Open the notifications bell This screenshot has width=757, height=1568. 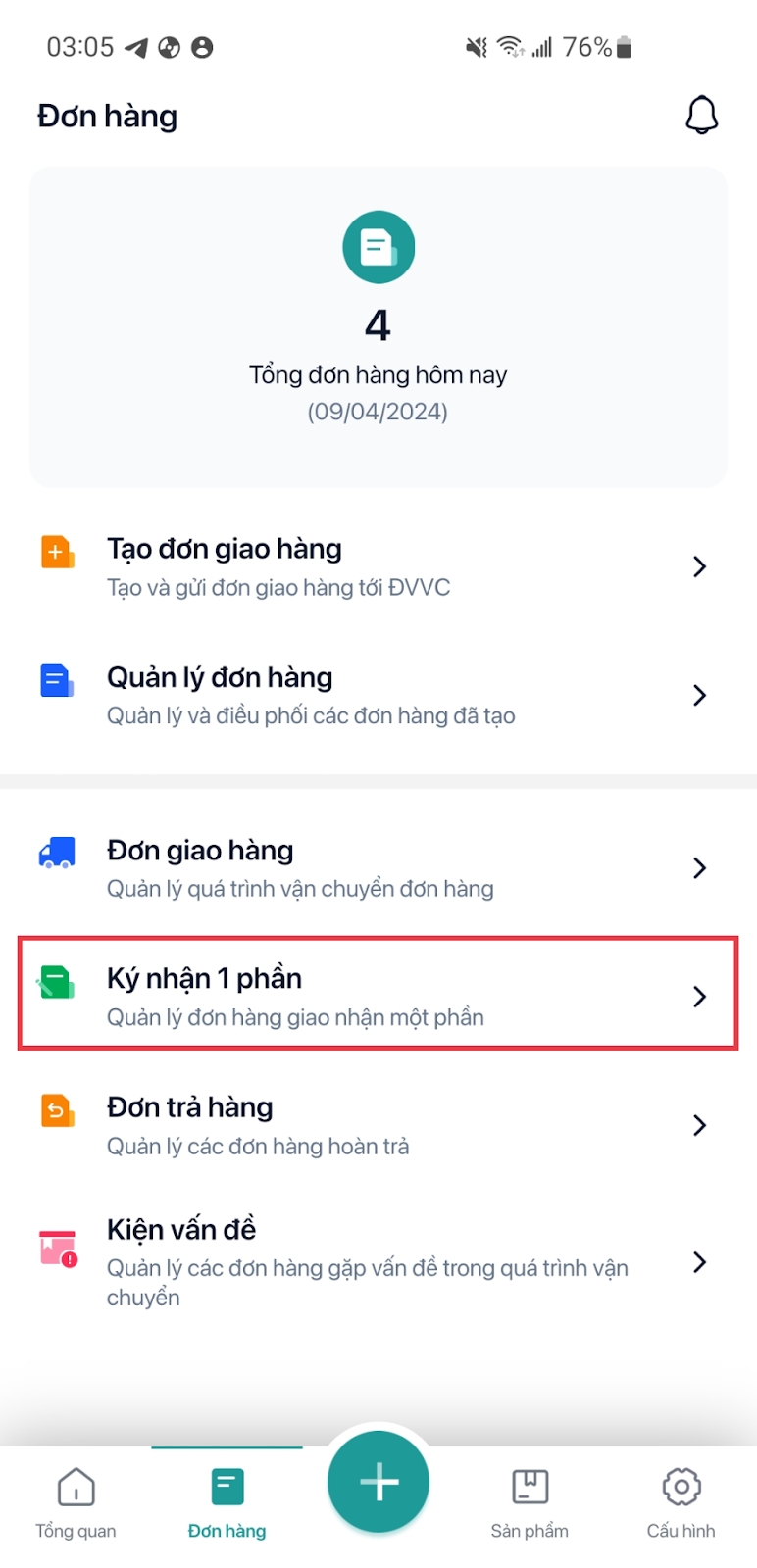701,116
